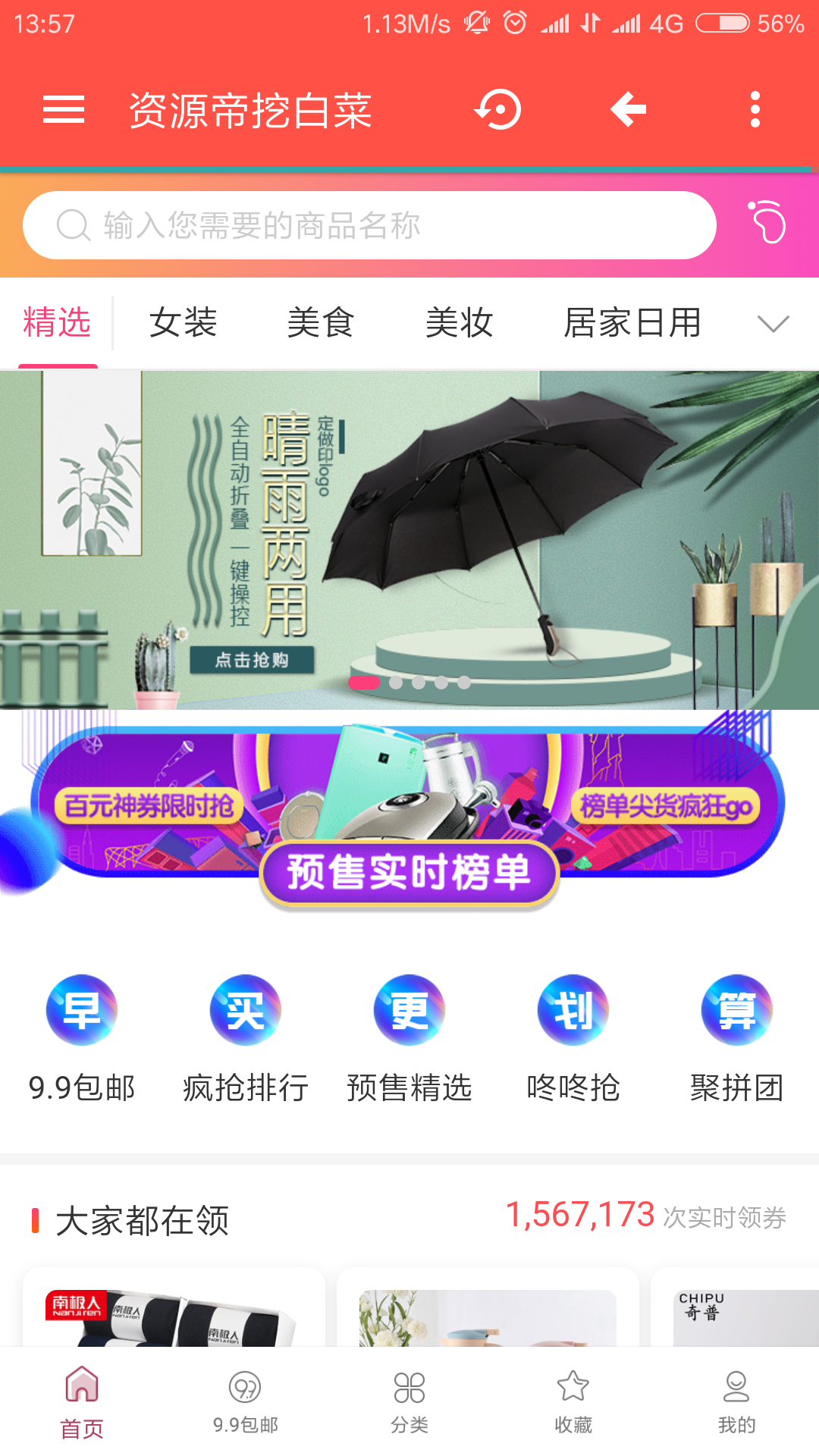The width and height of the screenshot is (819, 1456).
Task: Tap the back arrow in the red header
Action: click(x=628, y=110)
